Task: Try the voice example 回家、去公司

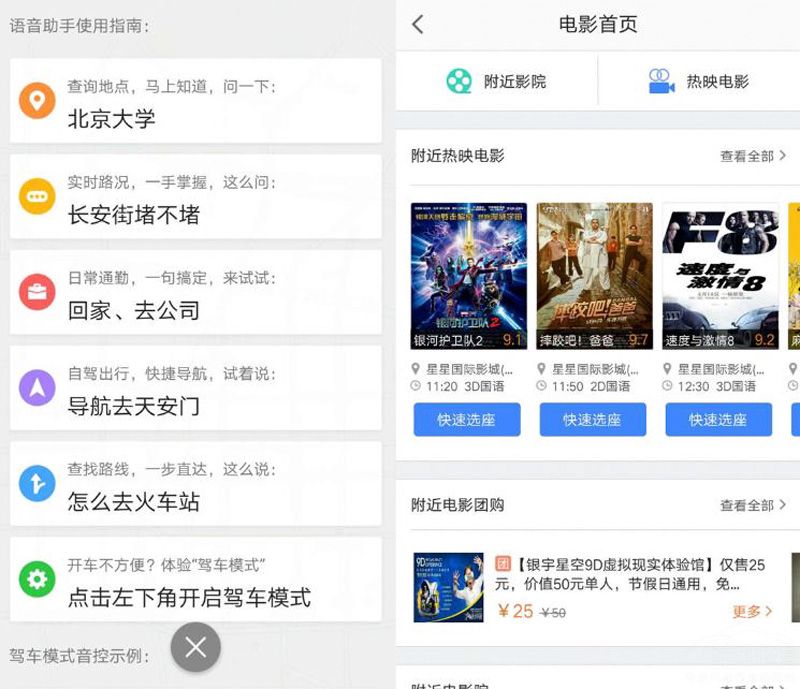Action: pos(196,292)
